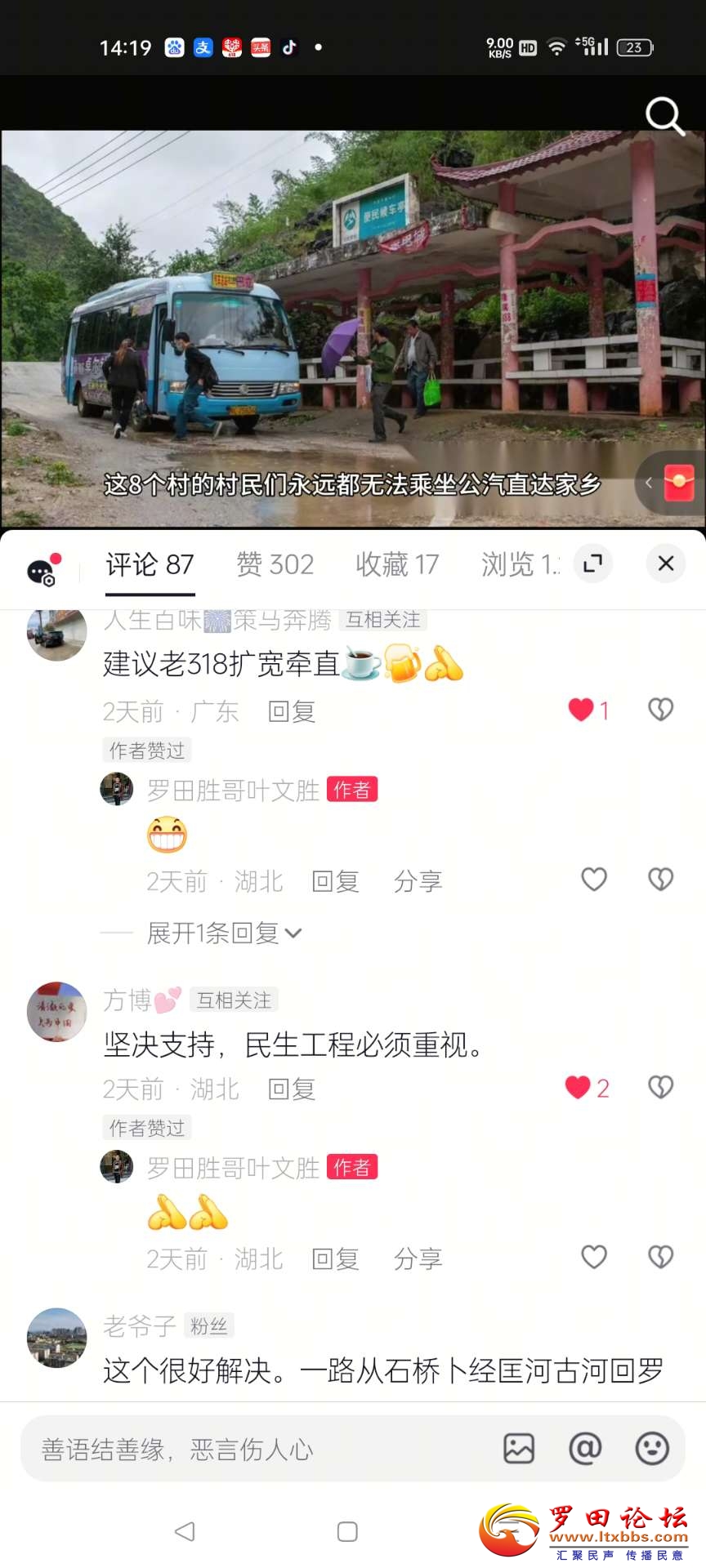Expand 展开1条回复 hidden reply
706x1568 pixels.
click(224, 933)
